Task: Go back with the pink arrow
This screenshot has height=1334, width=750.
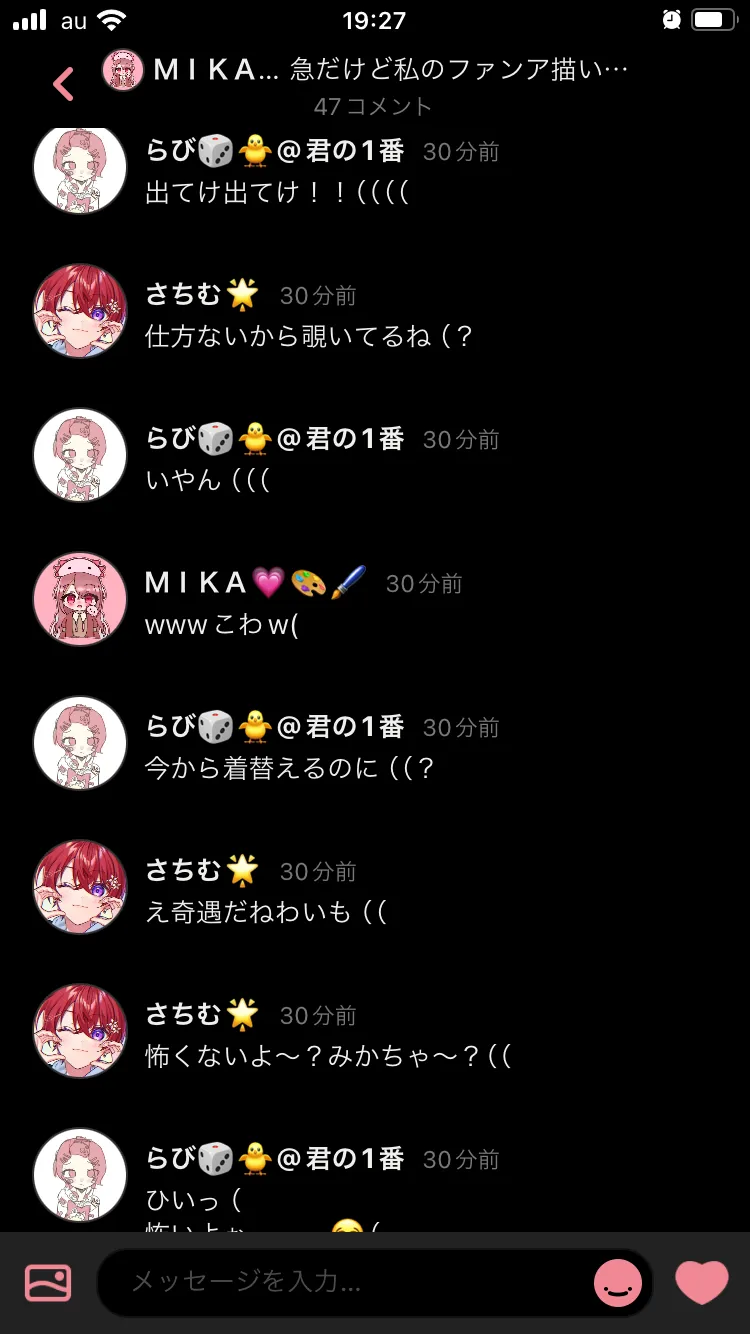Action: coord(63,84)
